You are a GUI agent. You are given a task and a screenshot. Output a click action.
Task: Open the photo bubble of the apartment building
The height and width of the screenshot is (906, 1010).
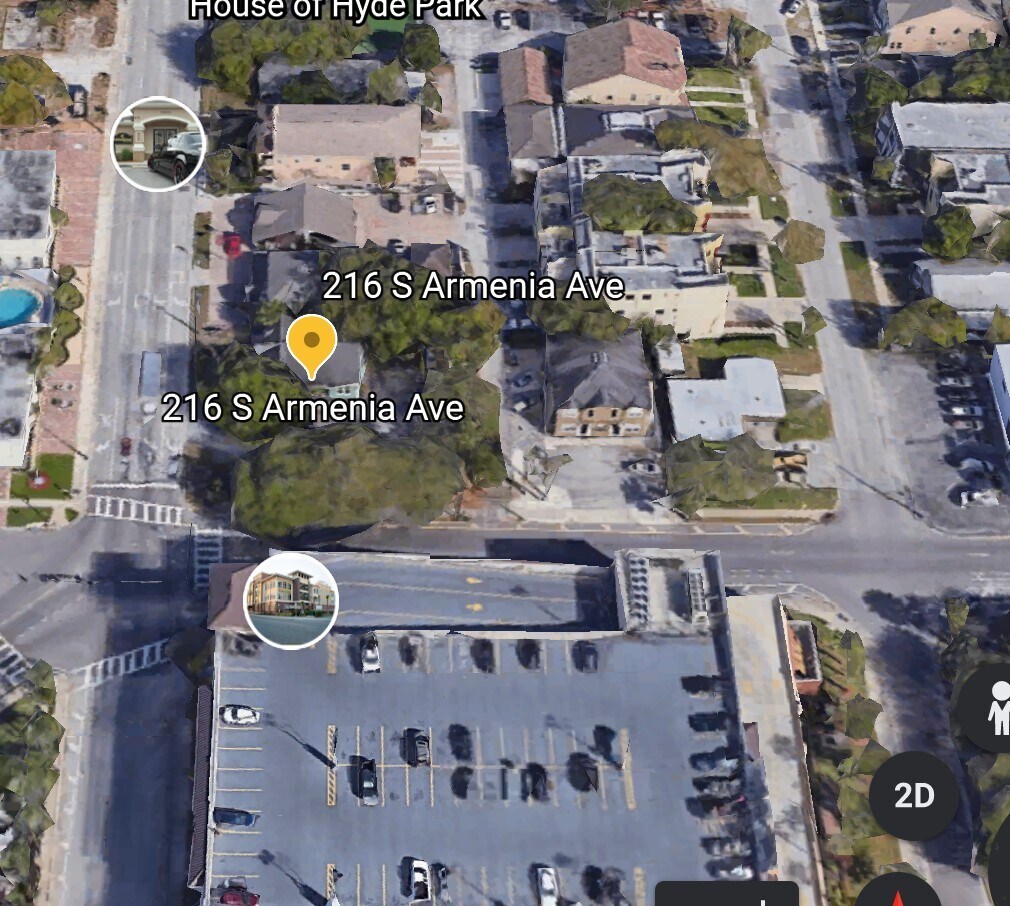(x=291, y=601)
